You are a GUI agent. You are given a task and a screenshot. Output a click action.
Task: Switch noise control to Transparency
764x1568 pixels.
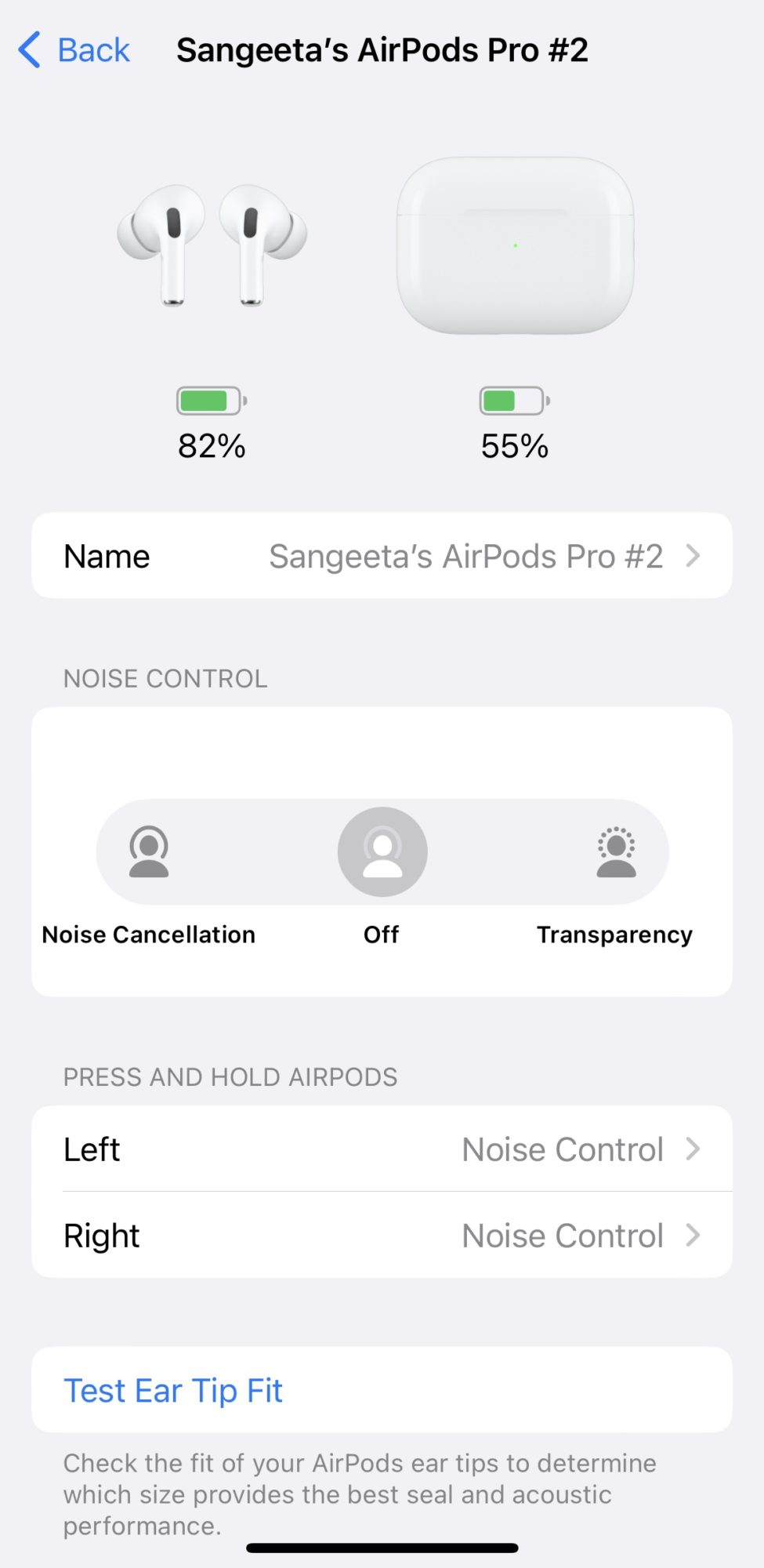[616, 851]
